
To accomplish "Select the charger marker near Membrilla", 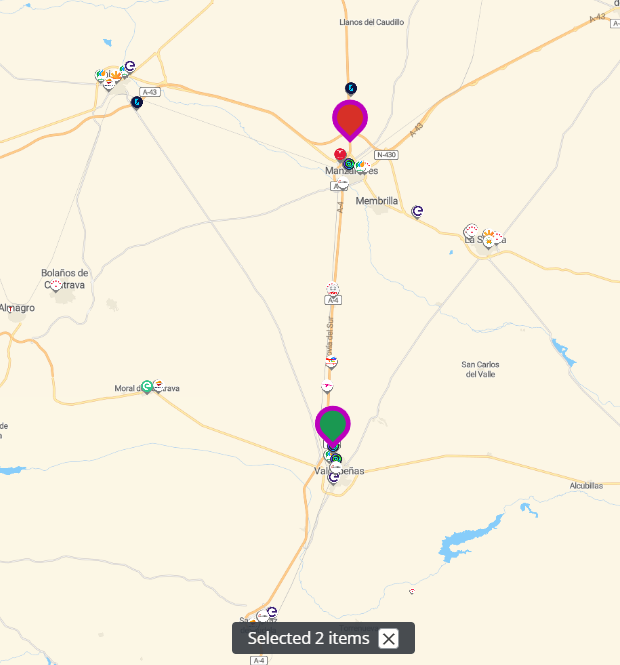I will (417, 211).
